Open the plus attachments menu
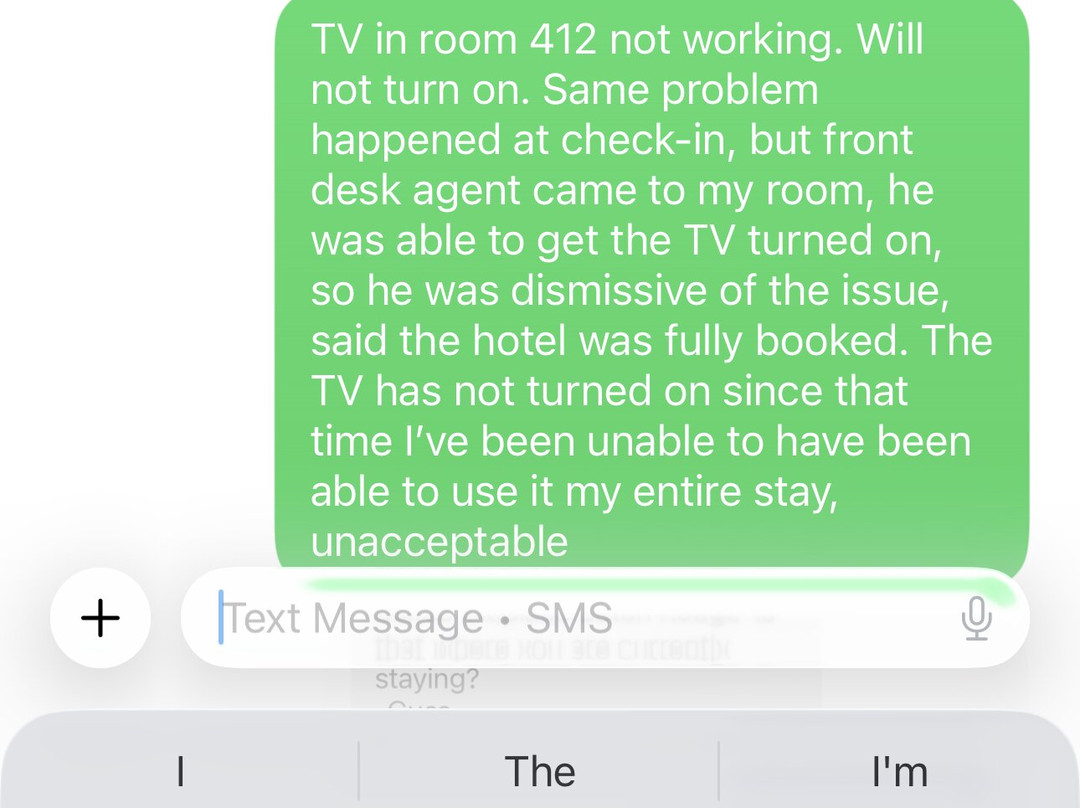The width and height of the screenshot is (1080, 808). click(100, 618)
